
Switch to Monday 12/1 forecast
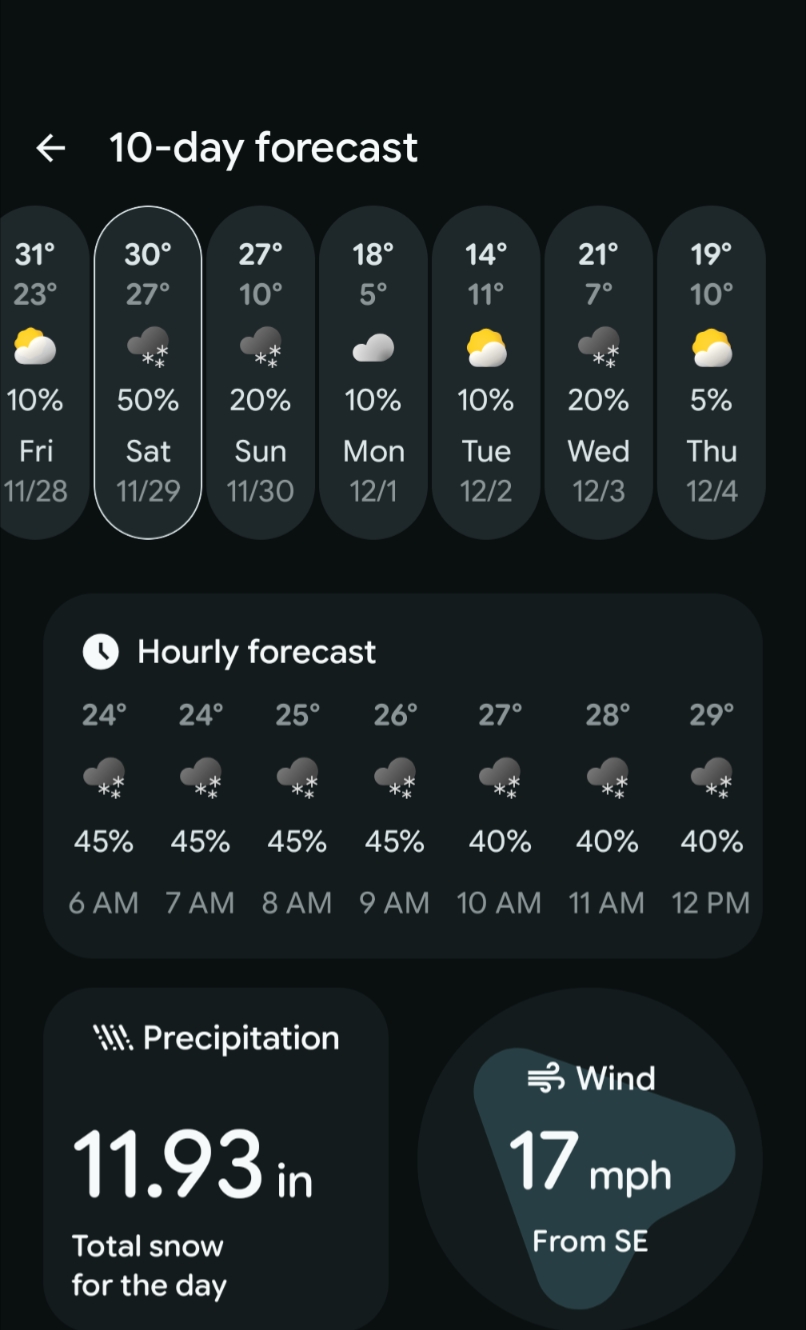[x=373, y=372]
